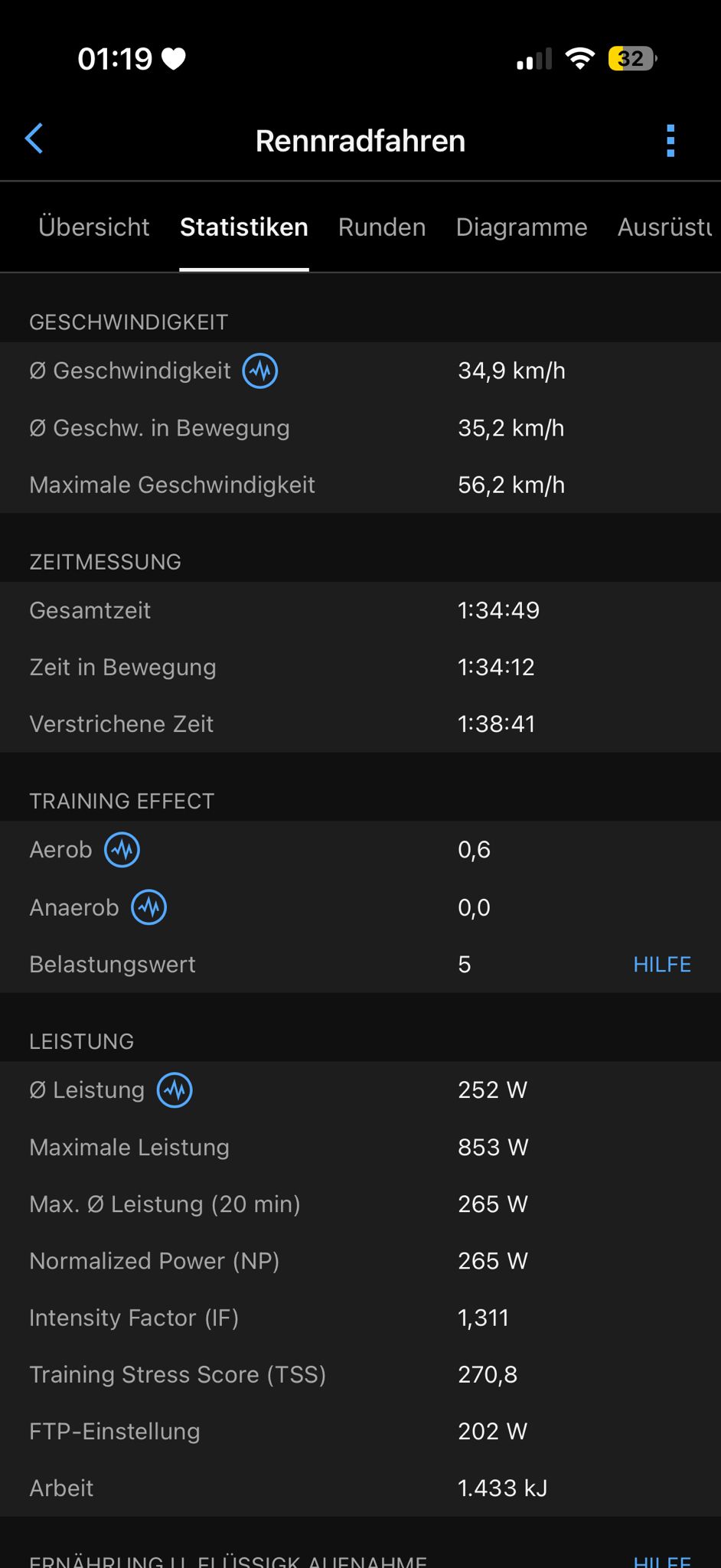Tap the chart icon next to Anaerob
The image size is (721, 1568).
point(149,907)
